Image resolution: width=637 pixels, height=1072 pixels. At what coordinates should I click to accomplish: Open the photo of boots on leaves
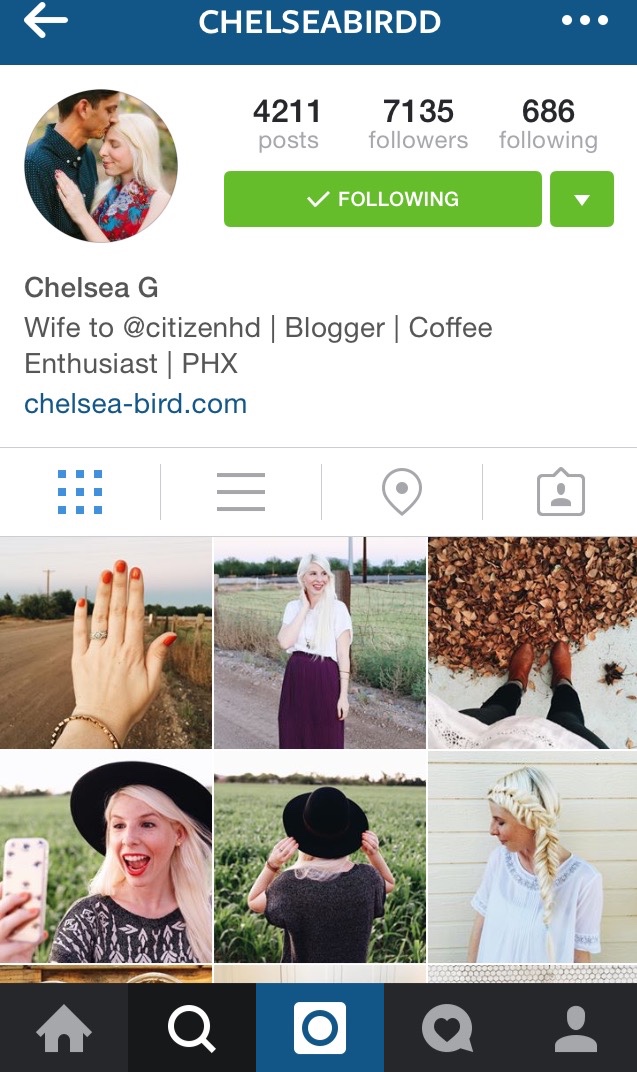[x=532, y=643]
